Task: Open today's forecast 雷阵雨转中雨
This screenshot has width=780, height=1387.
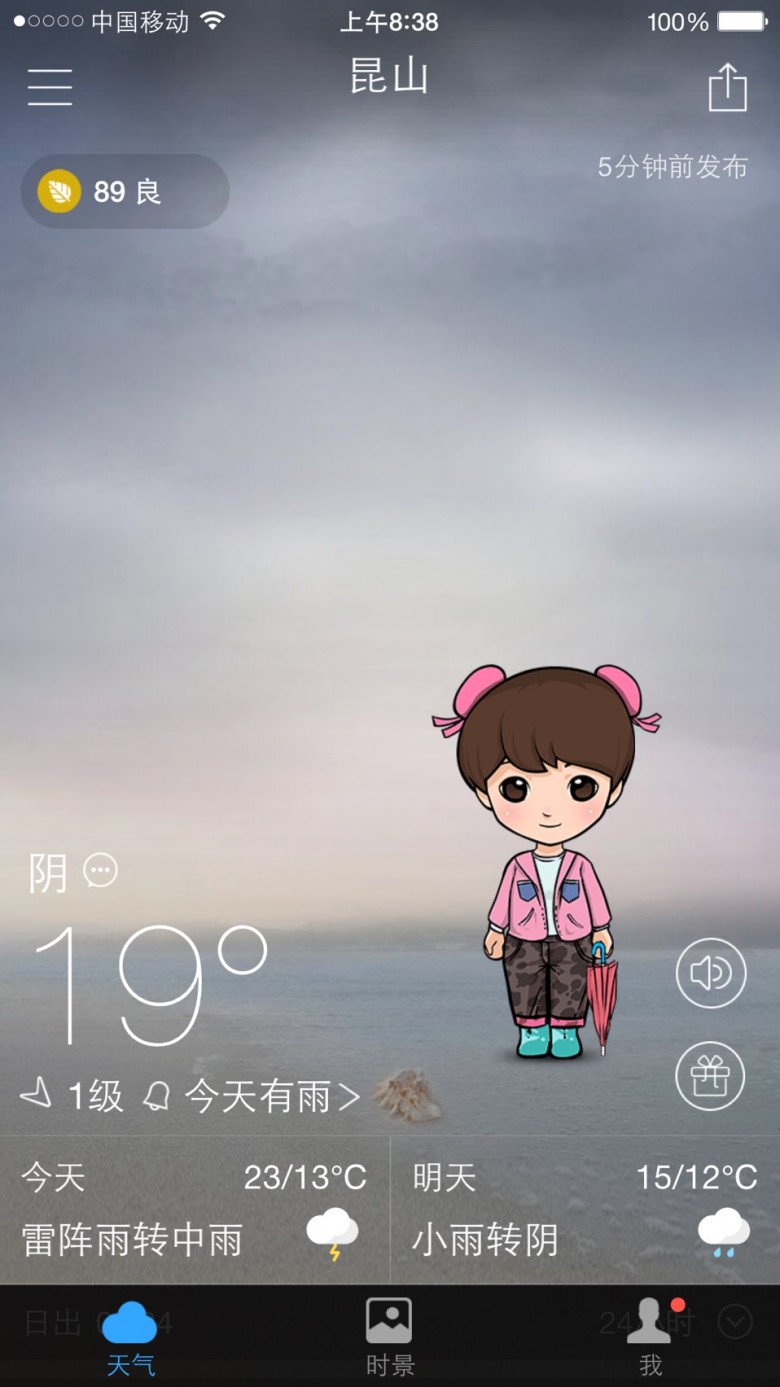Action: (195, 1210)
